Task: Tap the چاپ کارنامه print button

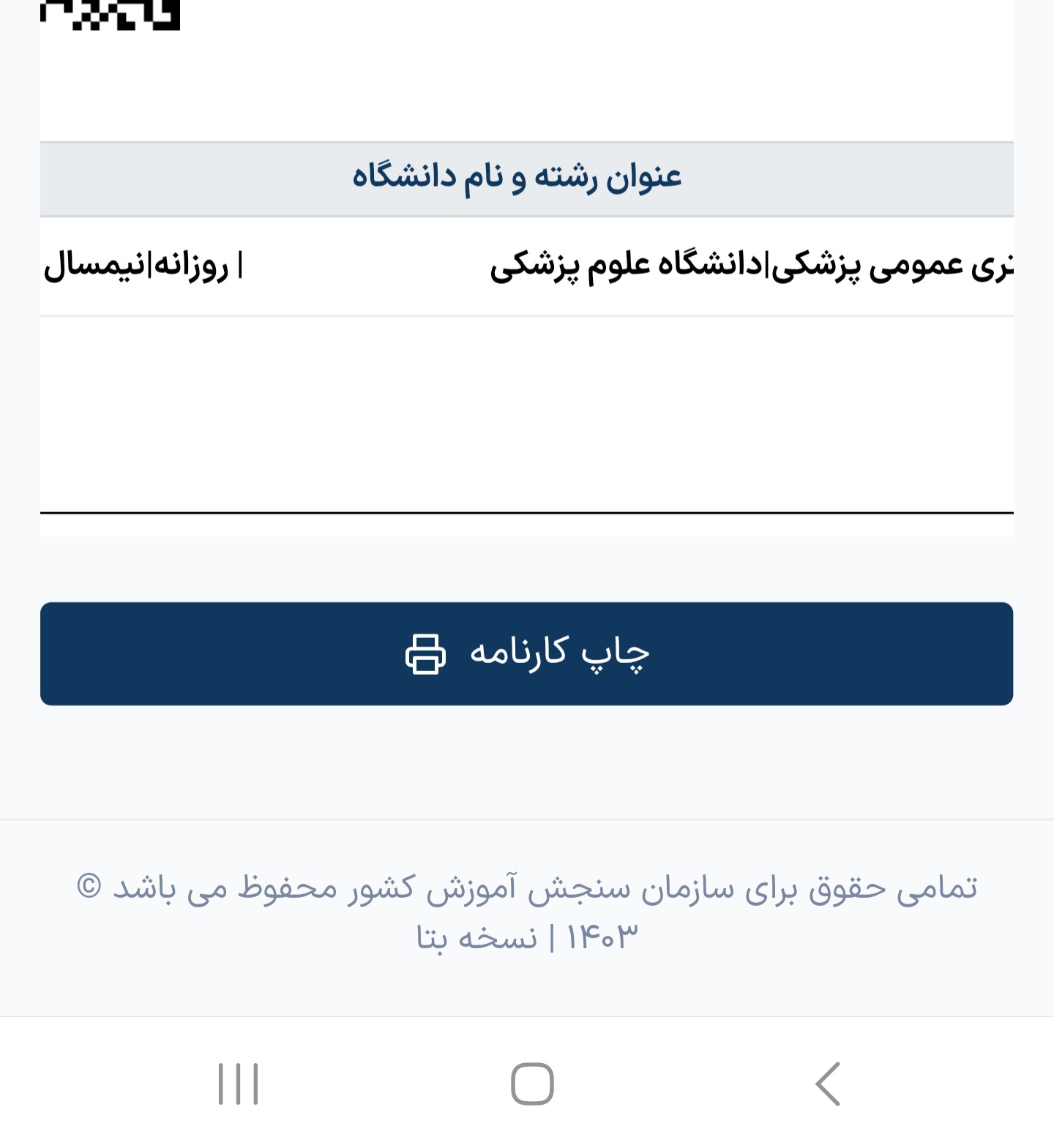Action: coord(526,653)
